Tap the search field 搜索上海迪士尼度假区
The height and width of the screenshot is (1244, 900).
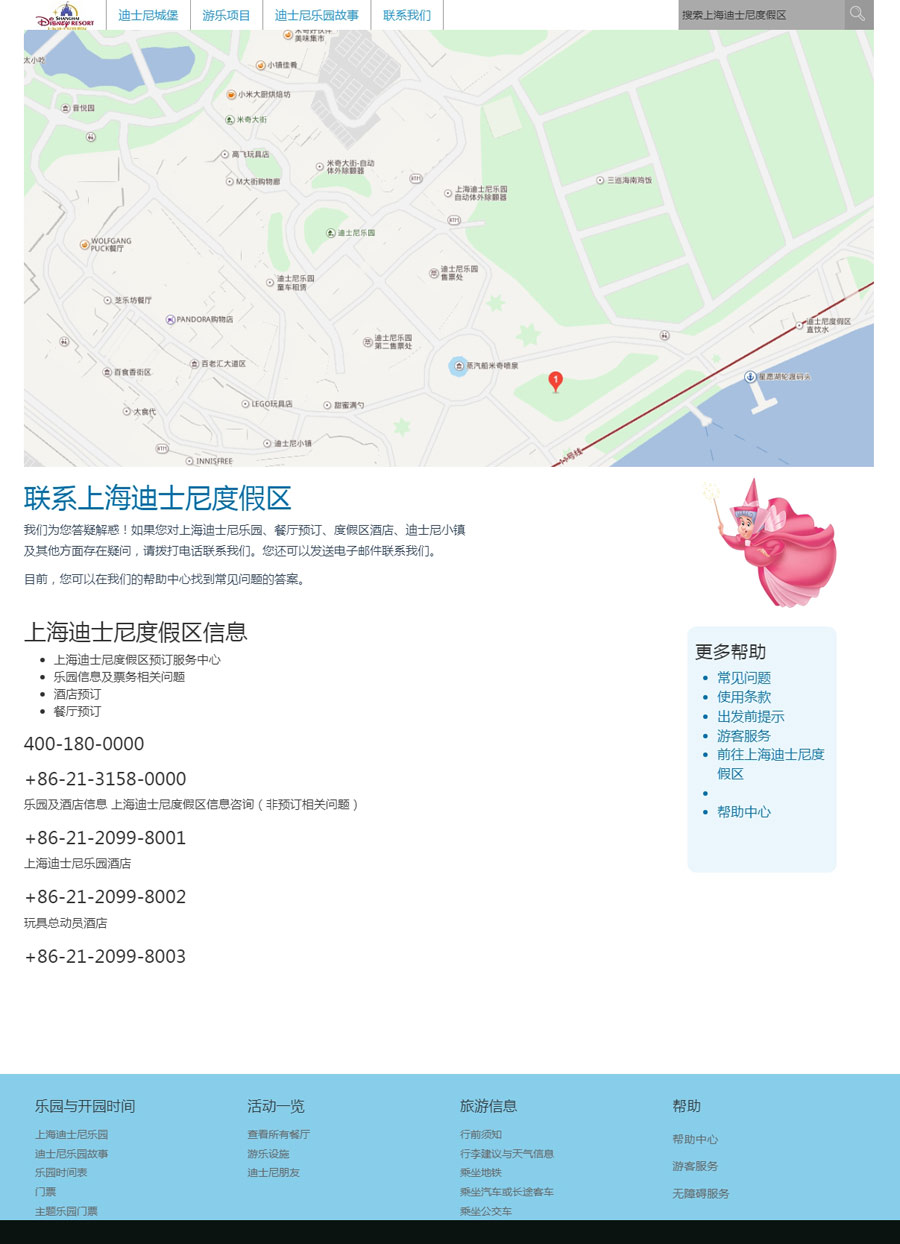click(x=760, y=15)
